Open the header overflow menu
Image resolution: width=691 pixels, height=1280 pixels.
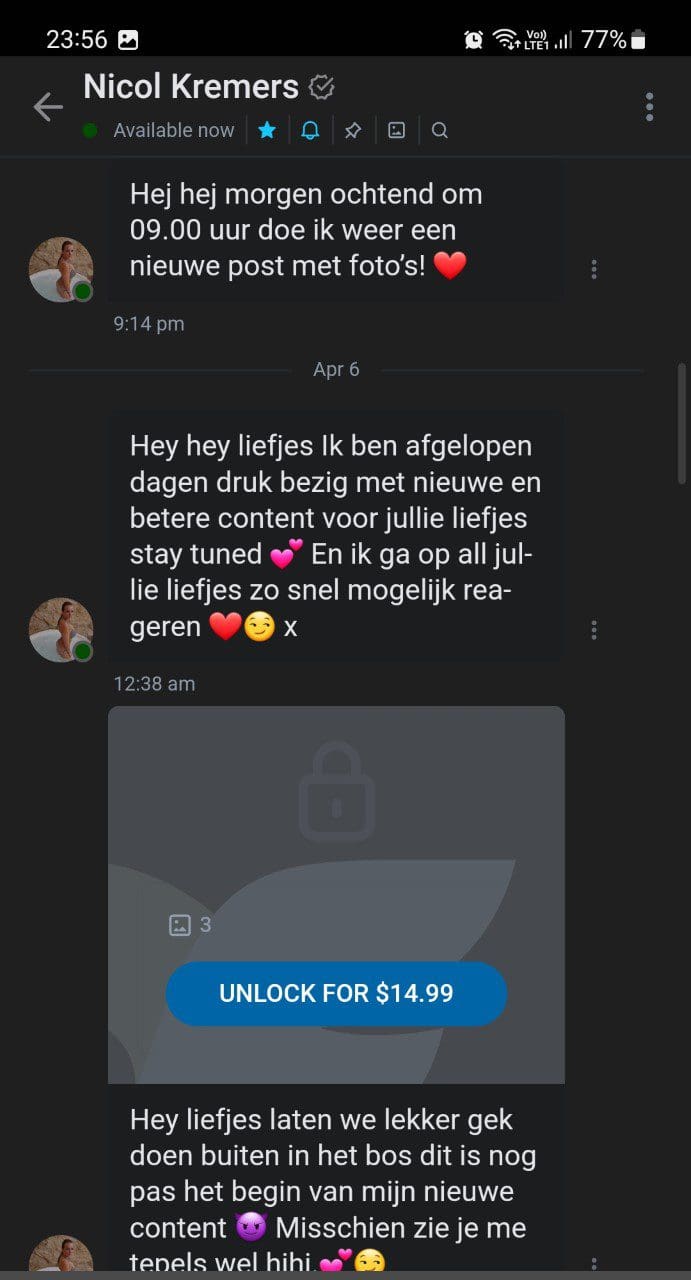(x=649, y=107)
